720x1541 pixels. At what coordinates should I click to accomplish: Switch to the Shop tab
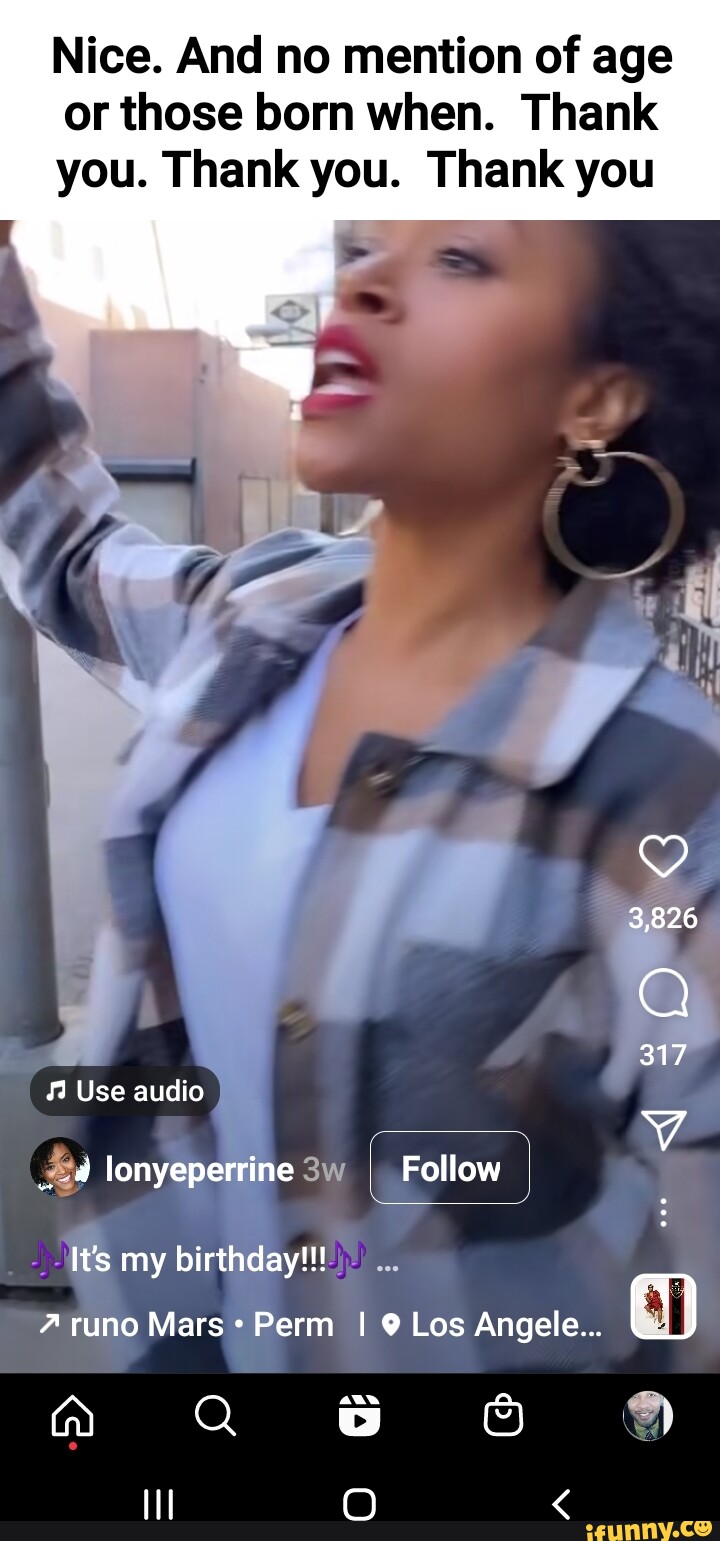(x=503, y=1415)
